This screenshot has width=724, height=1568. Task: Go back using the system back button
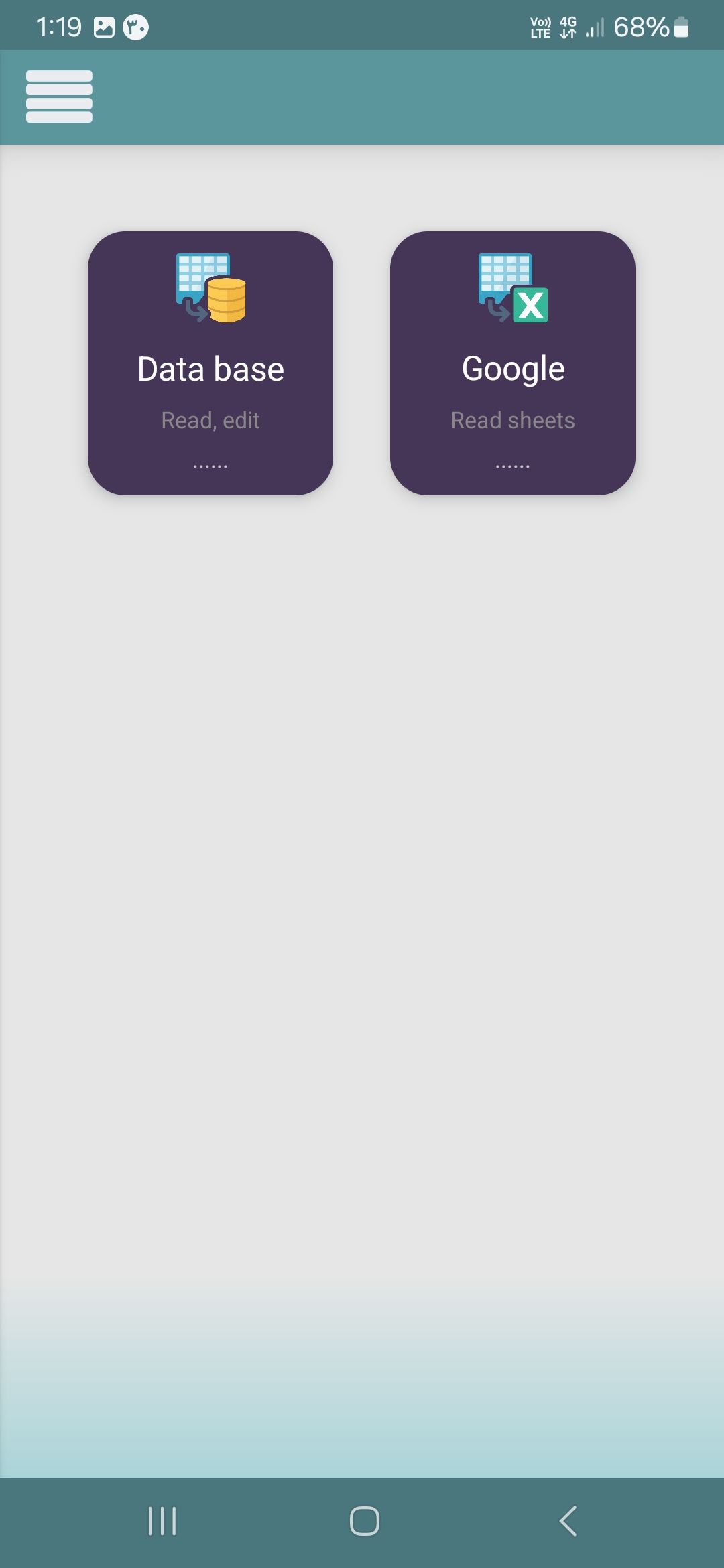pyautogui.click(x=568, y=1521)
